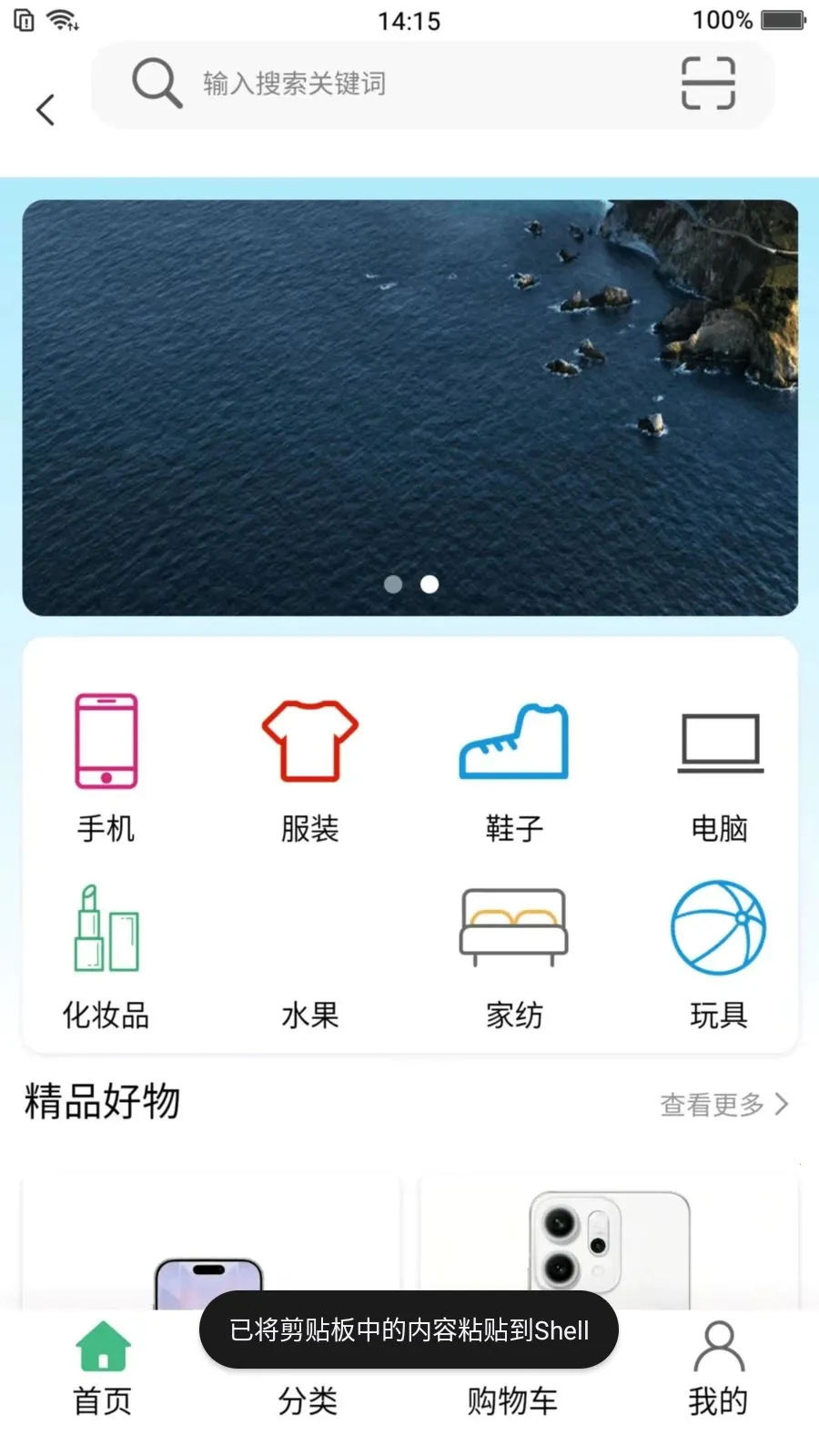The image size is (819, 1456).
Task: Open the 家纺 category
Action: coord(514,955)
